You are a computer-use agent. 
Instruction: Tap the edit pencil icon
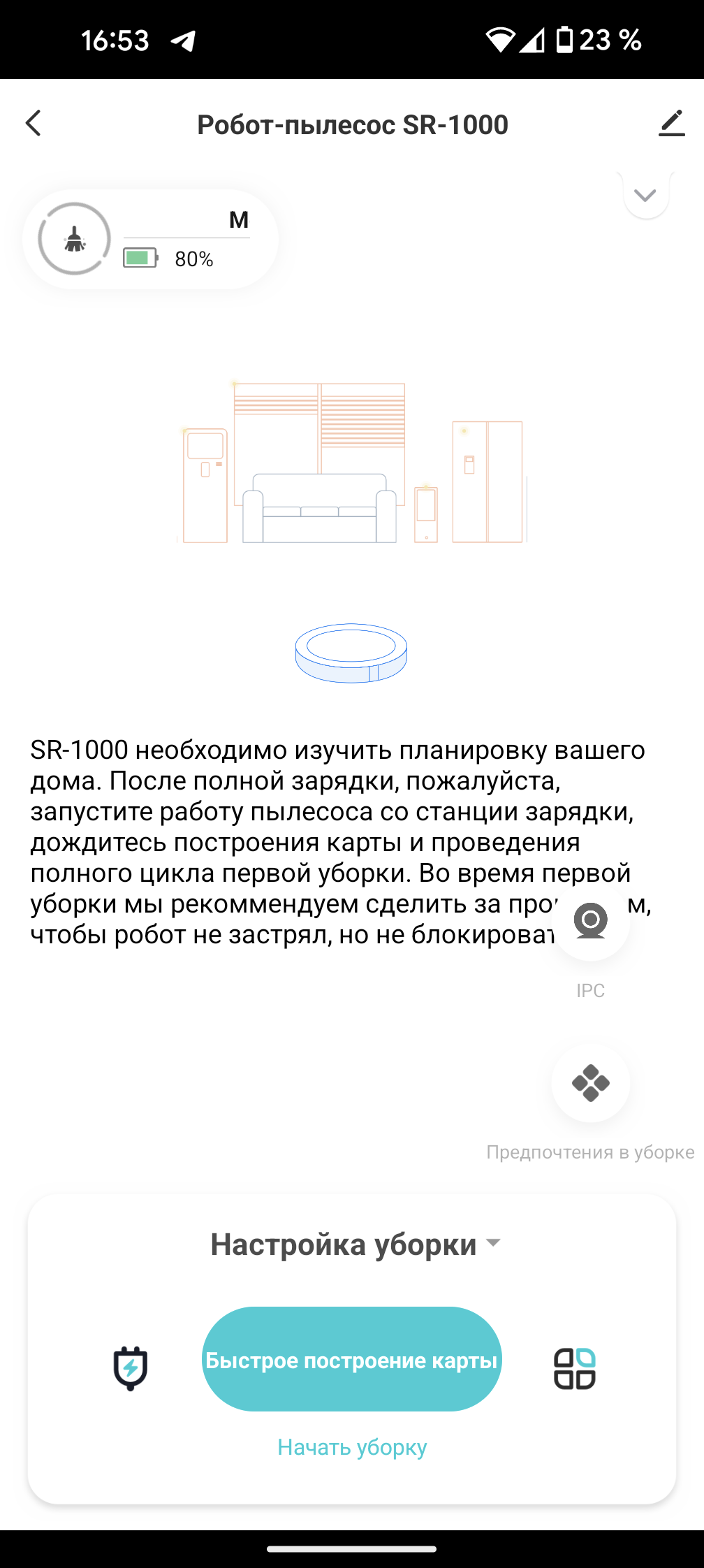[x=671, y=124]
